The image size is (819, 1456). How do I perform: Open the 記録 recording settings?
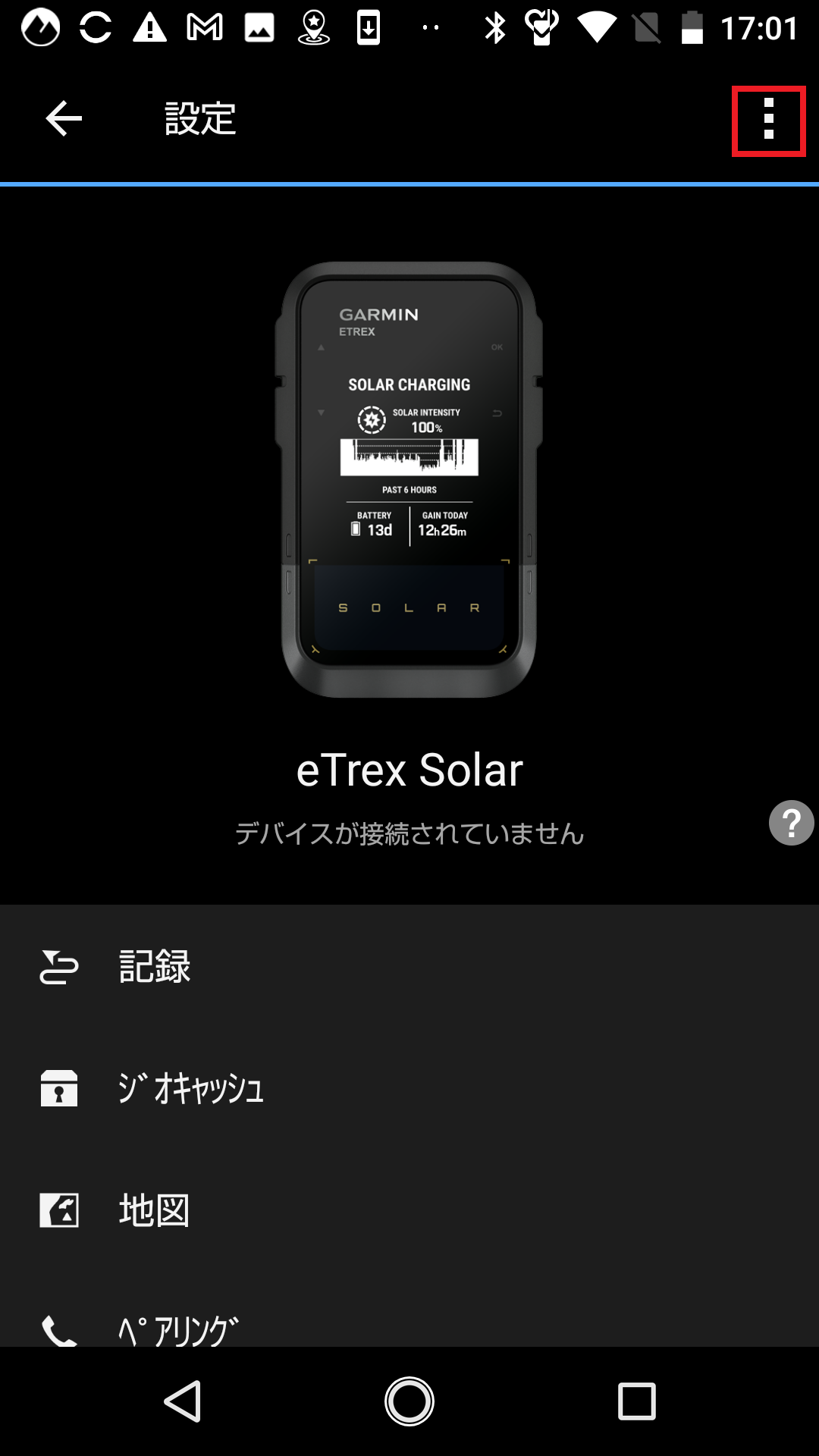(x=153, y=967)
